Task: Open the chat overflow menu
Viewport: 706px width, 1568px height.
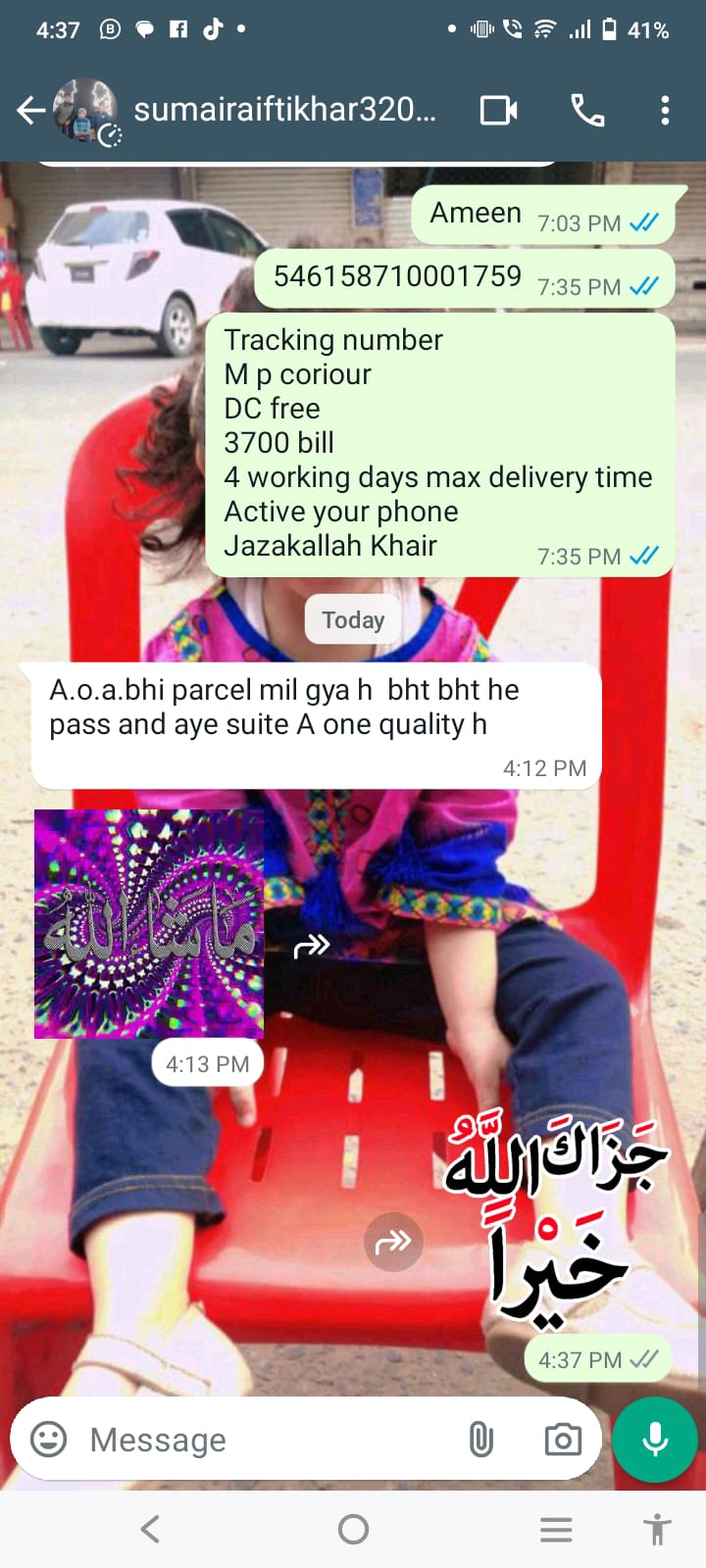Action: (665, 110)
